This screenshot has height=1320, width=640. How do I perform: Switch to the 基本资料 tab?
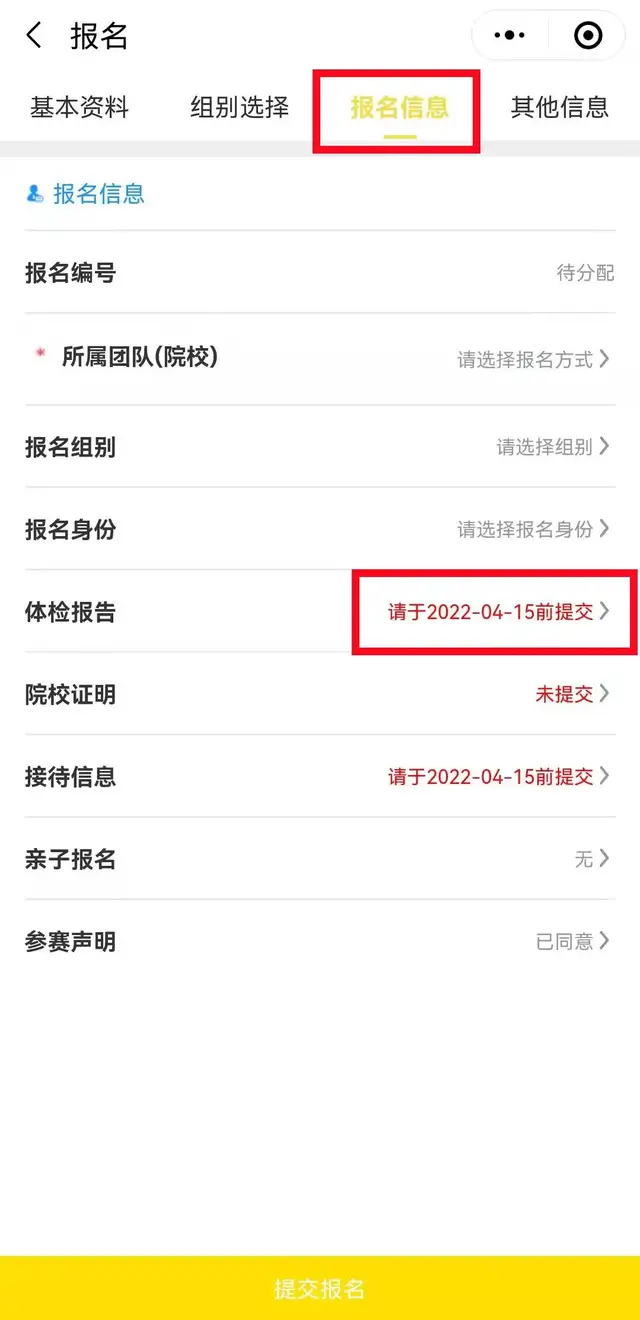point(80,107)
